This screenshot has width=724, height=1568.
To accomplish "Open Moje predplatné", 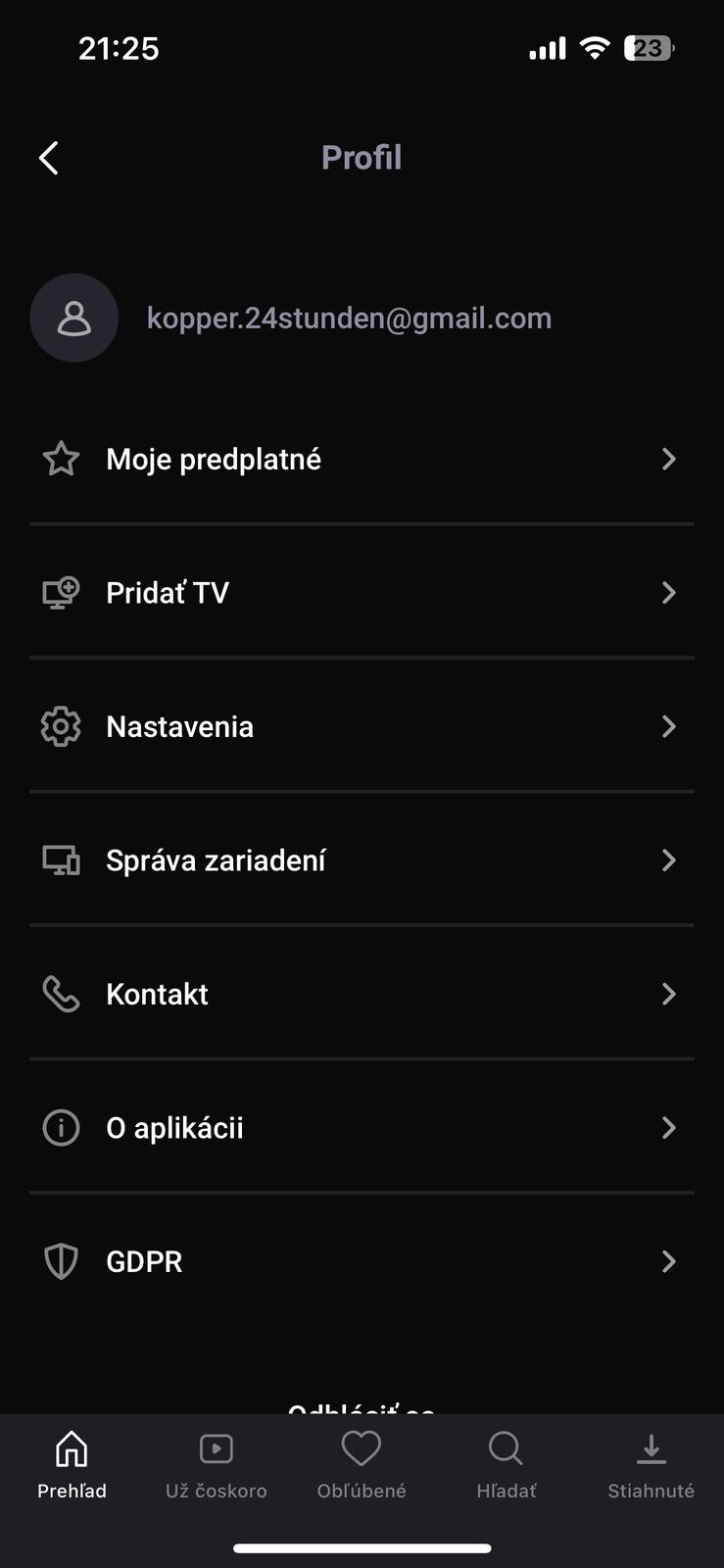I will tap(362, 459).
